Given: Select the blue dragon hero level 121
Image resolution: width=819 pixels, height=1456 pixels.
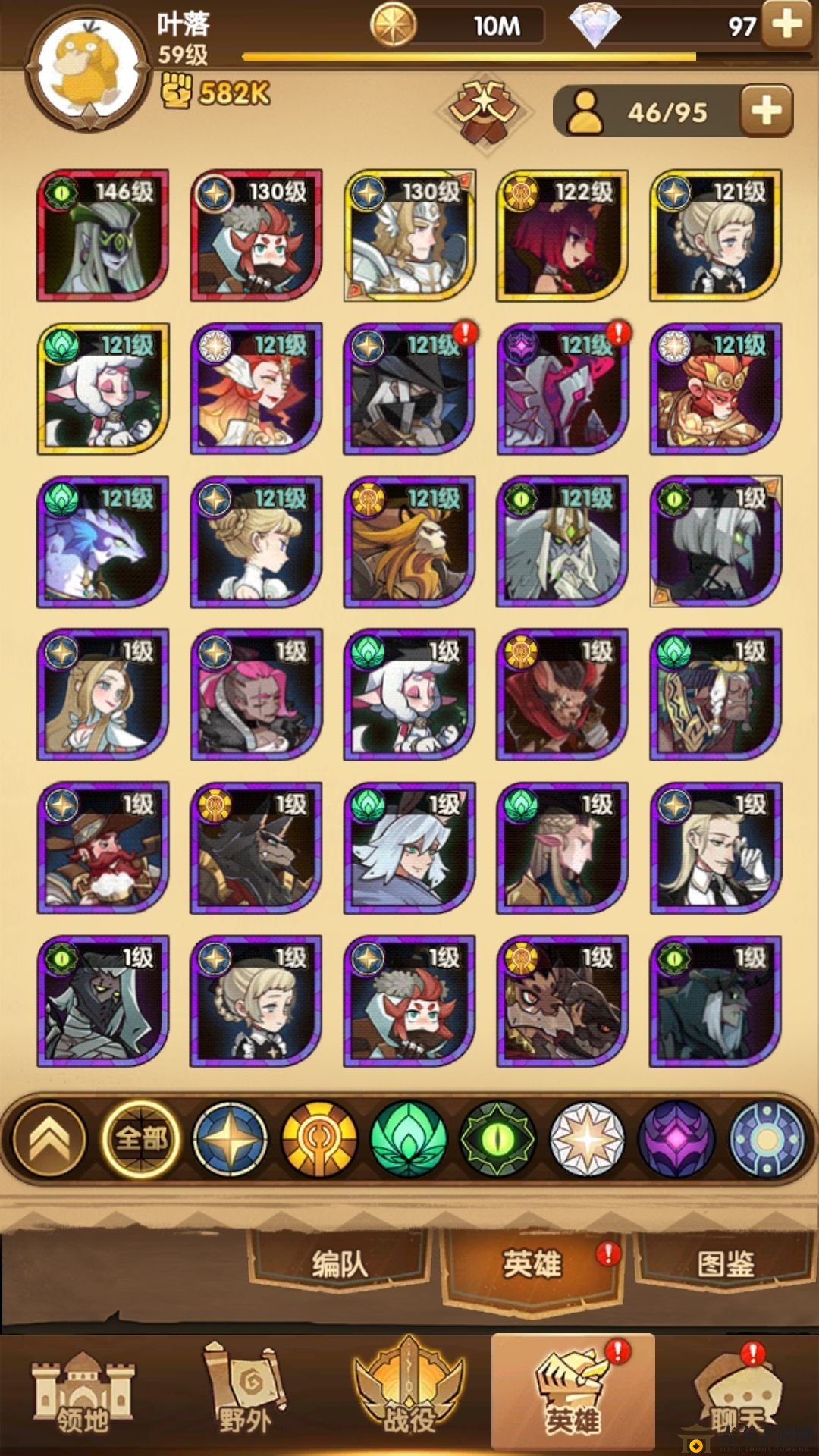Looking at the screenshot, I should [x=102, y=542].
